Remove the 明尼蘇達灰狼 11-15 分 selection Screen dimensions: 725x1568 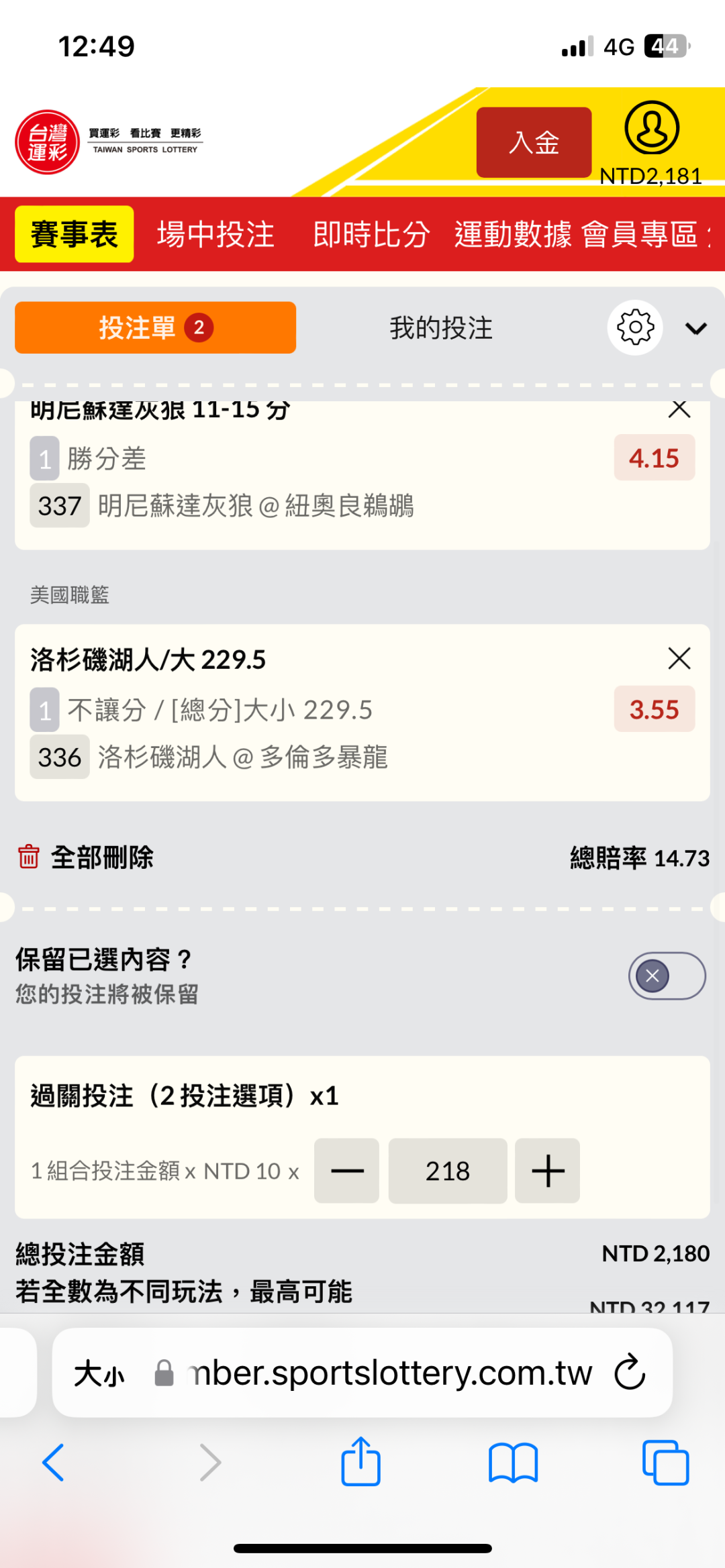tap(679, 408)
